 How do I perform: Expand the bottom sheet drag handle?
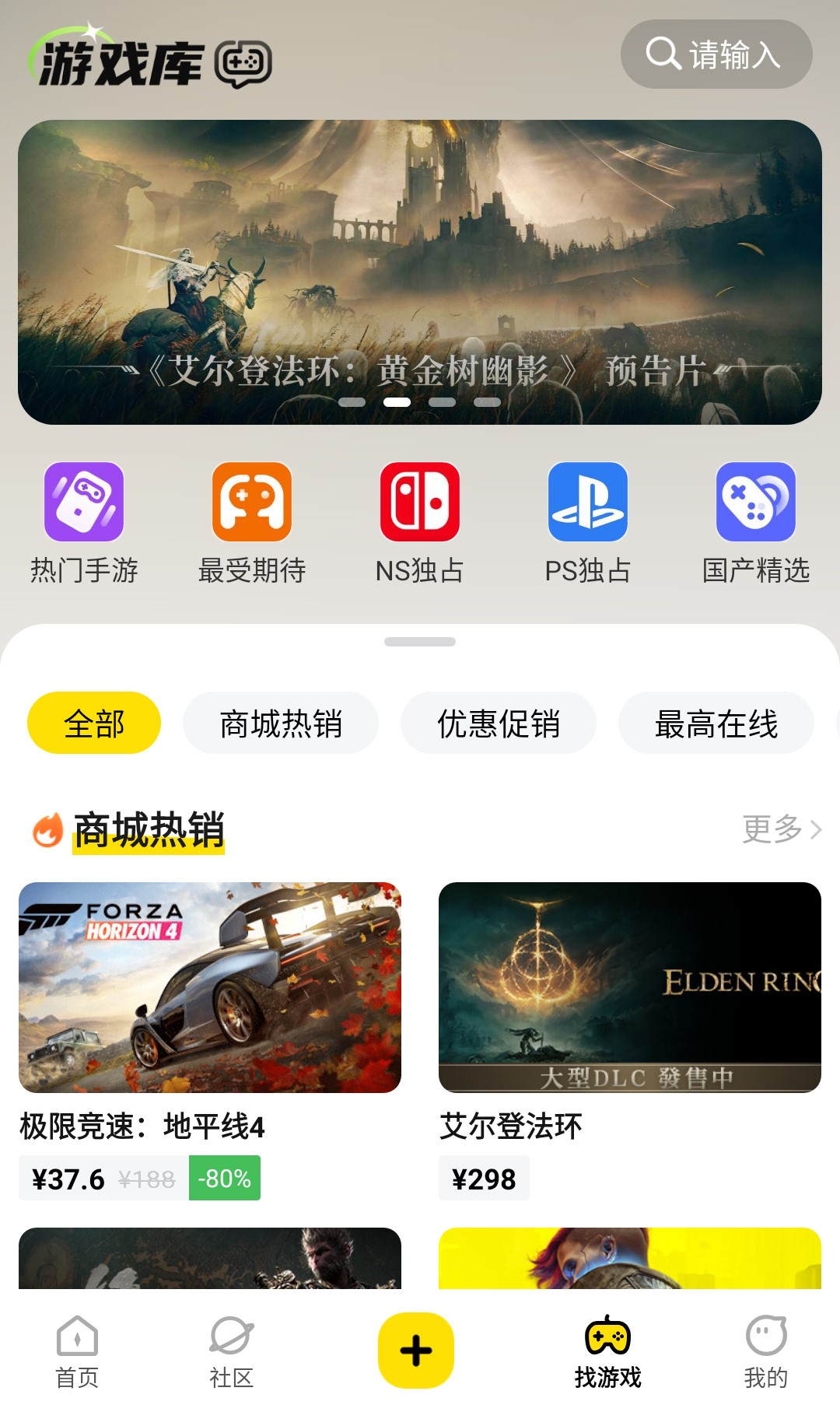tap(420, 641)
